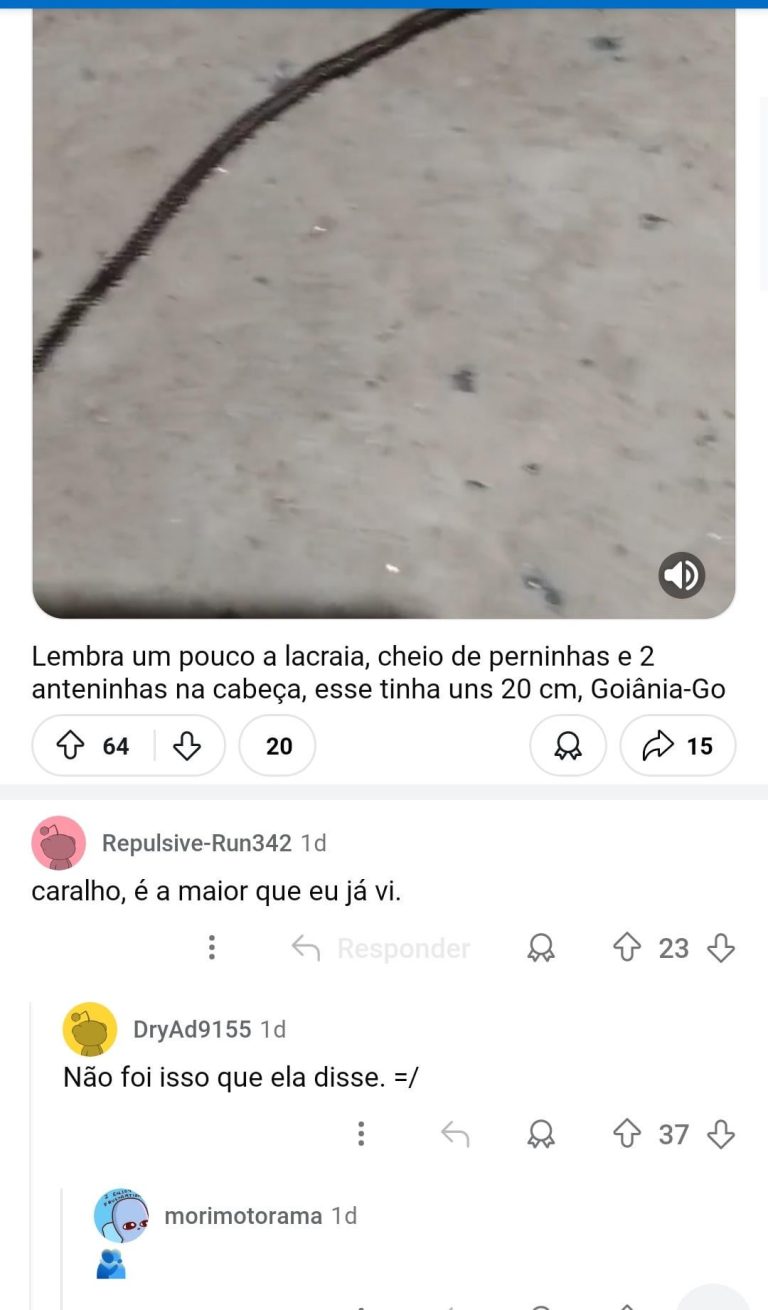
Task: Open DryAd9155's profile
Action: [x=192, y=1029]
